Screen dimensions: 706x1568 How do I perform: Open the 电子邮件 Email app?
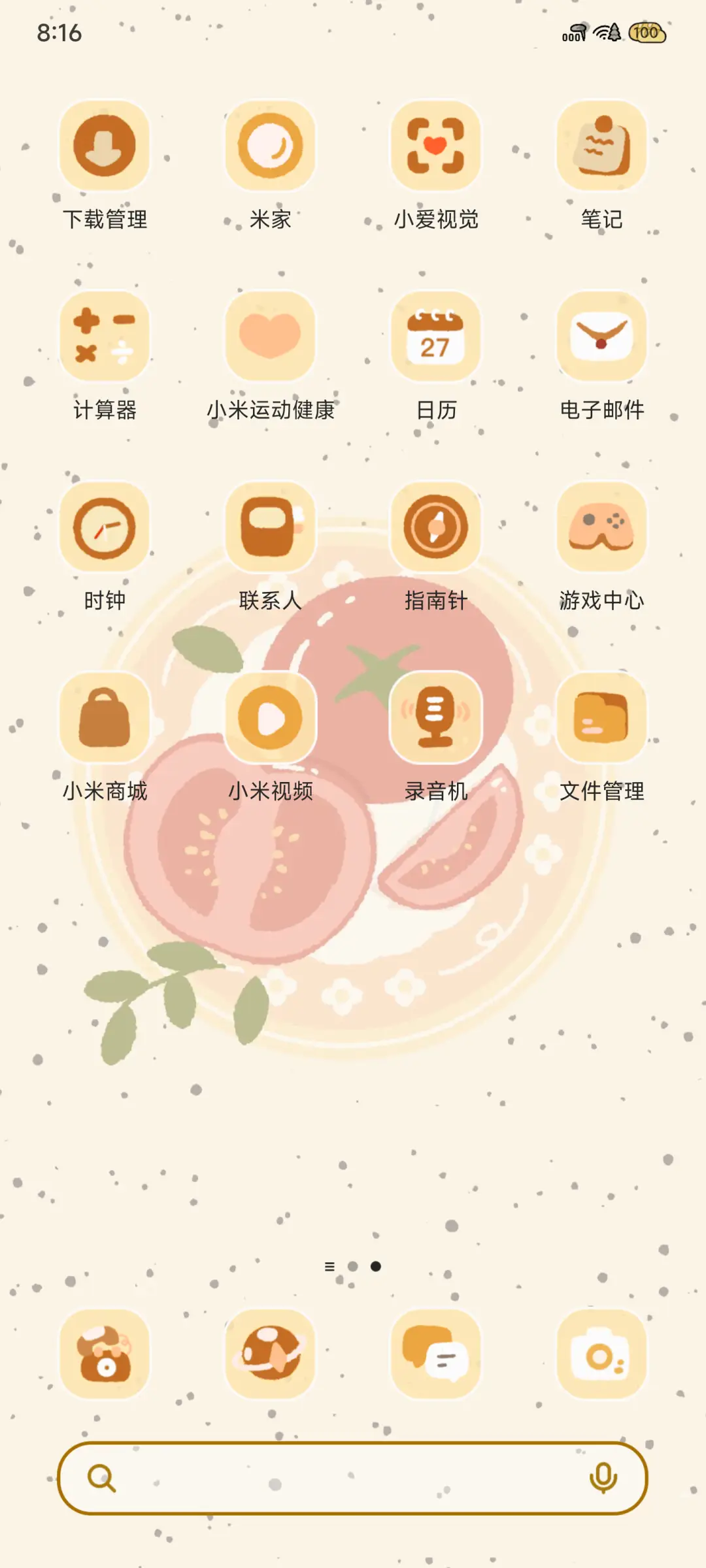click(x=600, y=337)
